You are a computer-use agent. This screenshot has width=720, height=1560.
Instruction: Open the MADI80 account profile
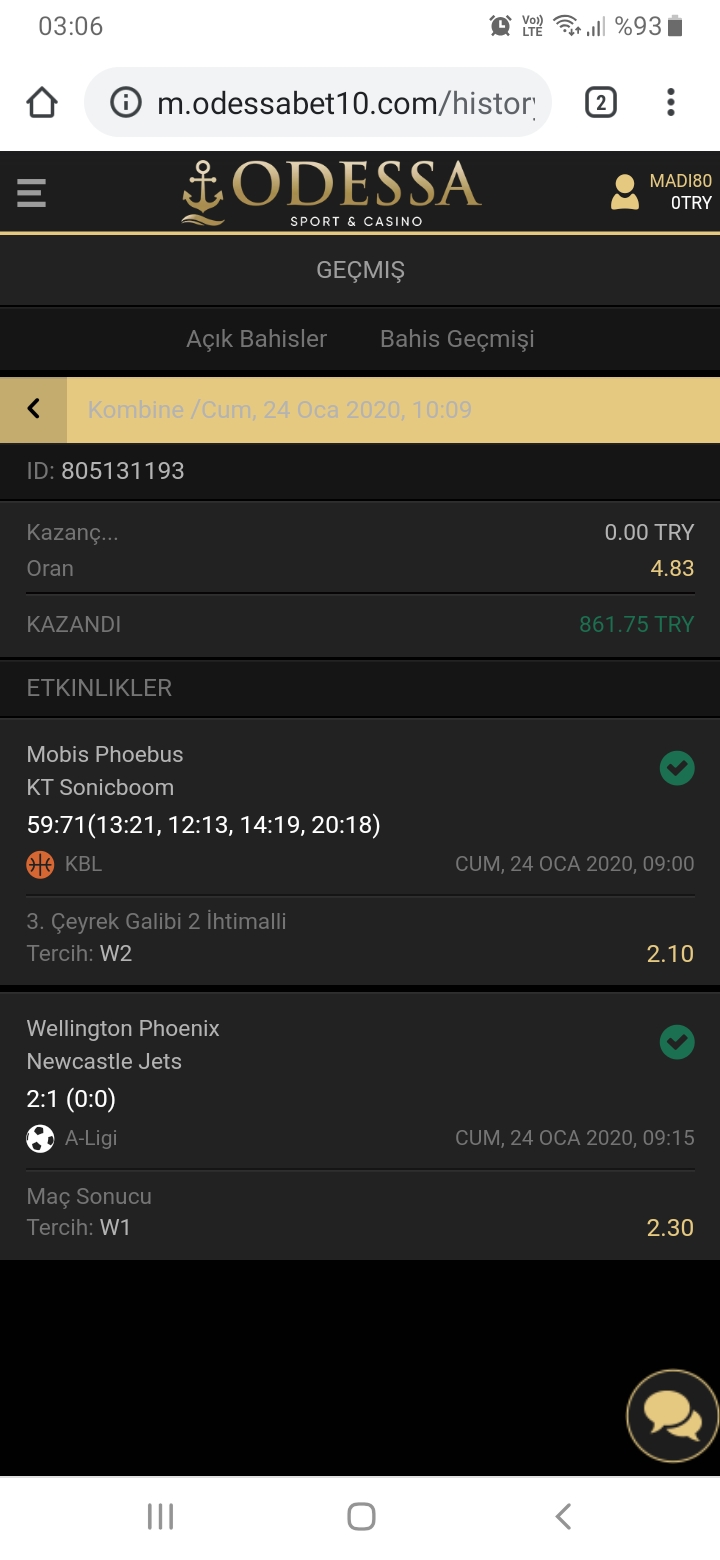pos(661,192)
